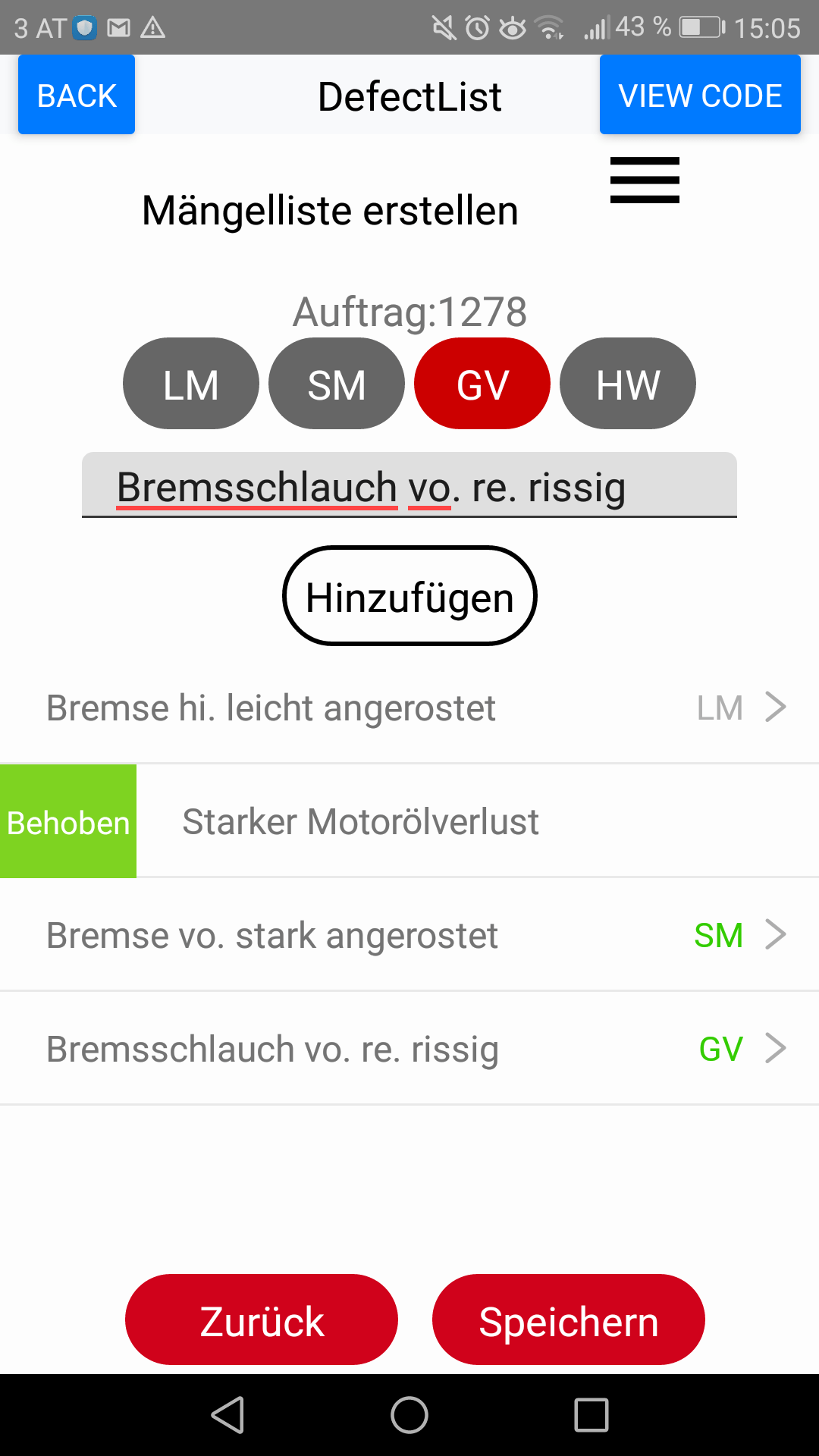Image resolution: width=819 pixels, height=1456 pixels.
Task: Open 'Bremse hi. leicht angerostet' entry
Action: tap(409, 708)
